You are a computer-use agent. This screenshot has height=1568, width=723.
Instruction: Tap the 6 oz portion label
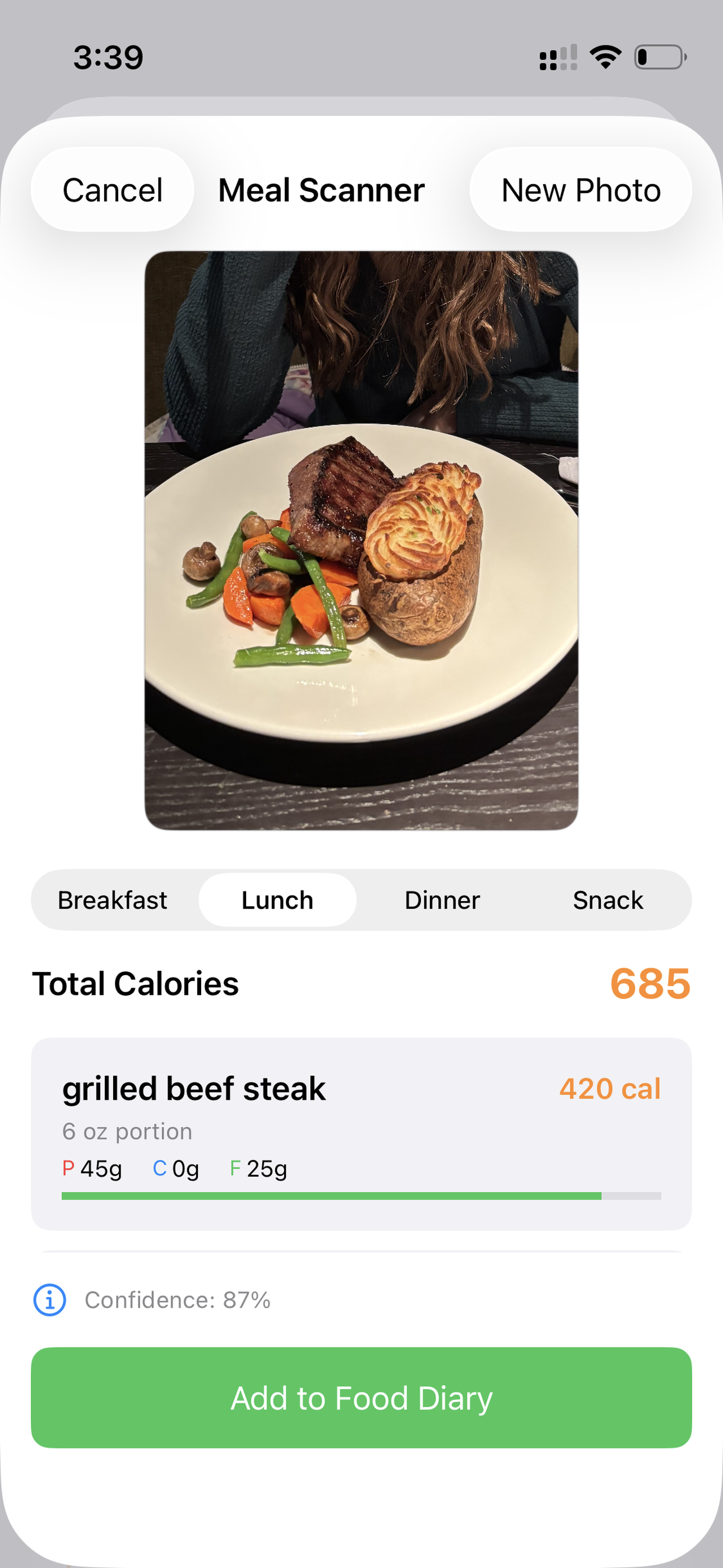(x=127, y=1131)
